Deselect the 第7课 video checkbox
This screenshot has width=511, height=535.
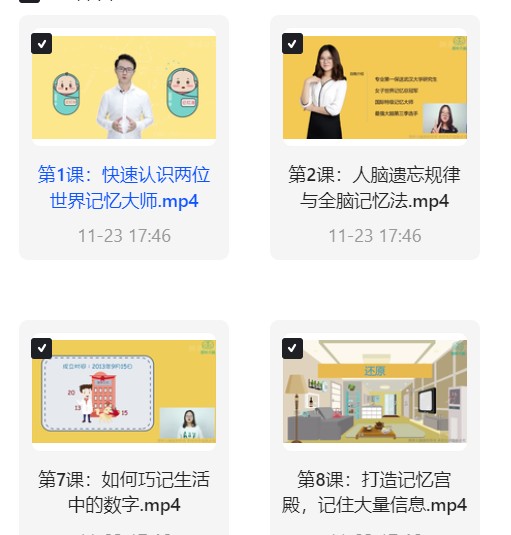pos(42,348)
